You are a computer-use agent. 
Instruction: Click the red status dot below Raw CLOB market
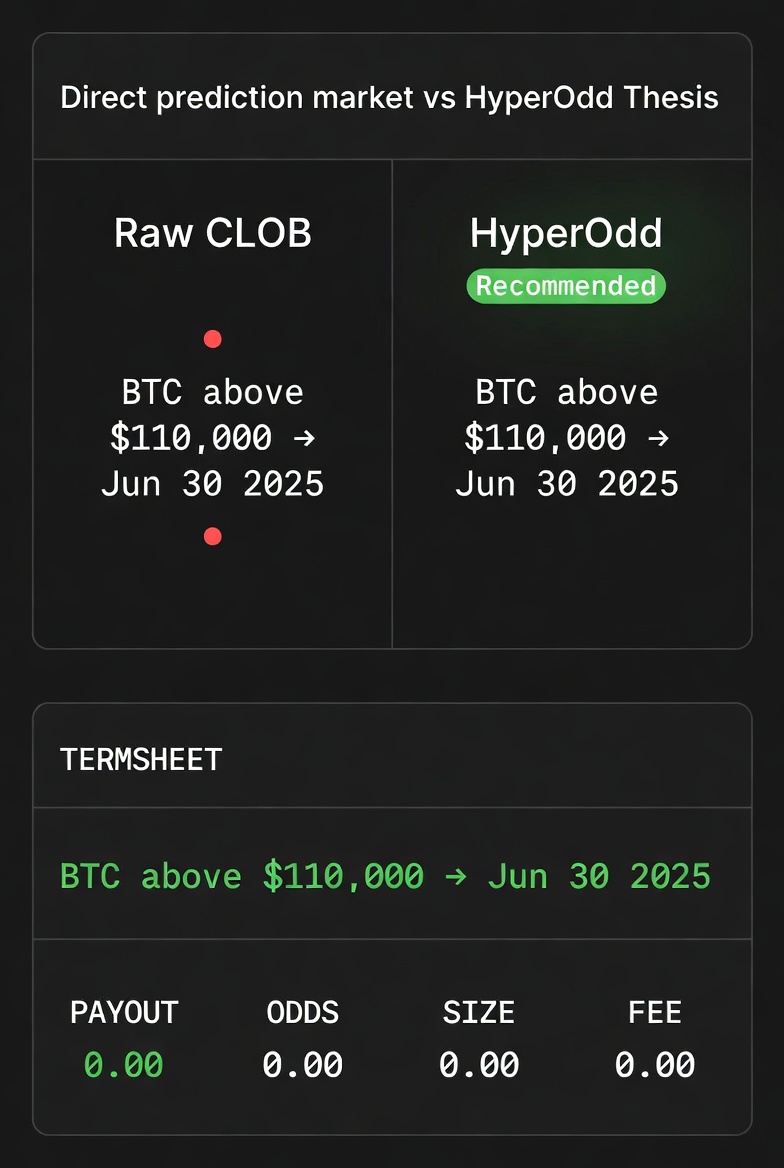(x=212, y=536)
